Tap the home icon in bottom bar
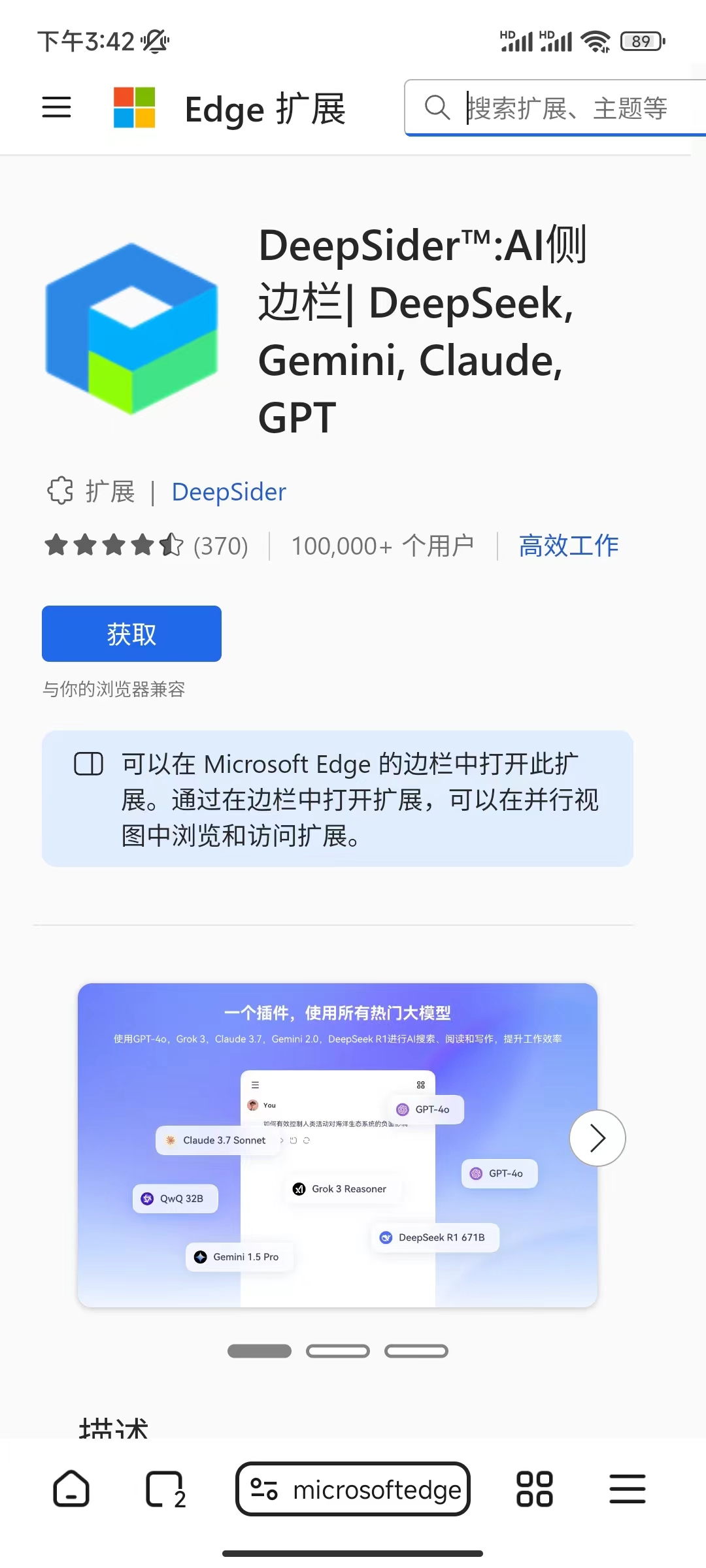The image size is (706, 1568). click(x=71, y=1490)
